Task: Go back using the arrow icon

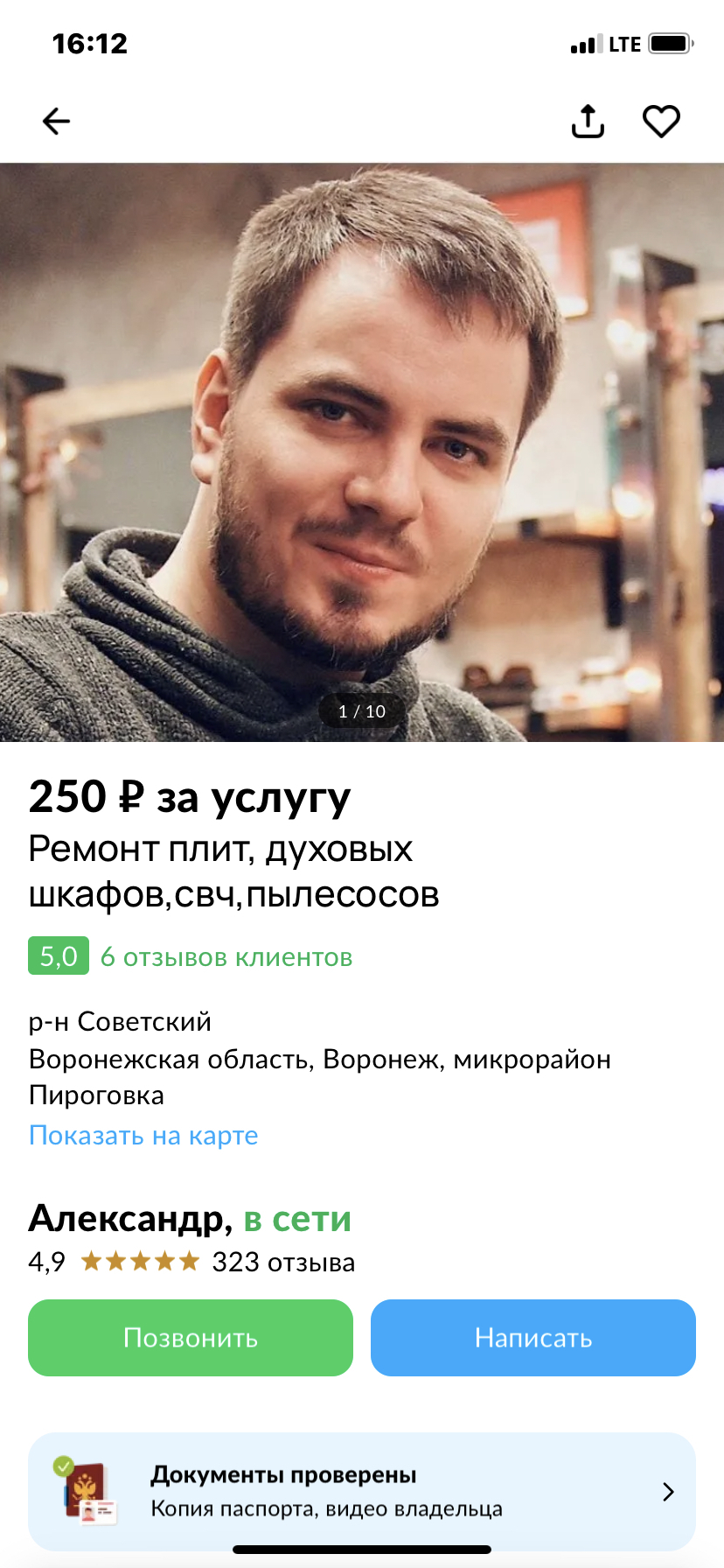Action: (56, 121)
